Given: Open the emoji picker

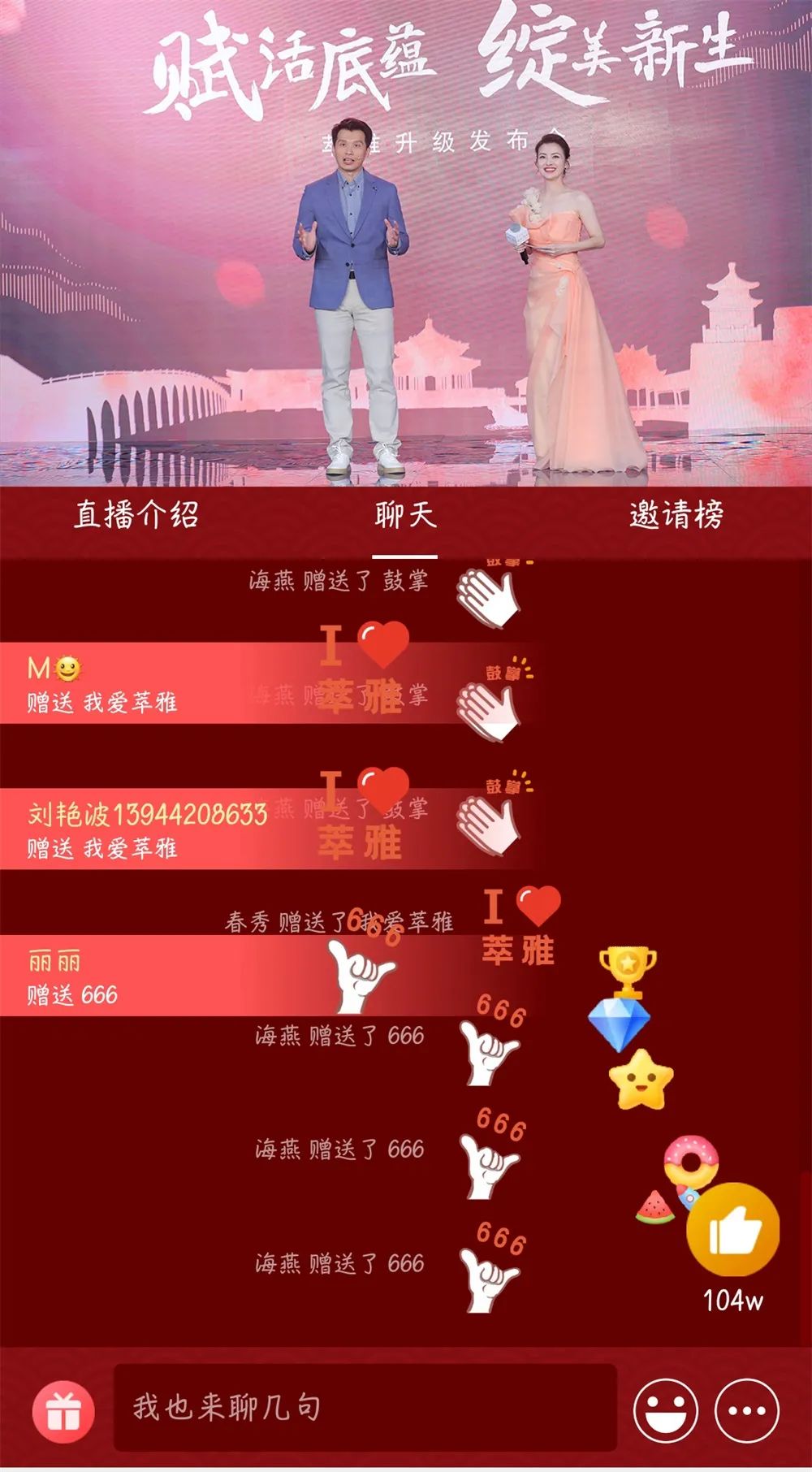Looking at the screenshot, I should [x=666, y=1412].
